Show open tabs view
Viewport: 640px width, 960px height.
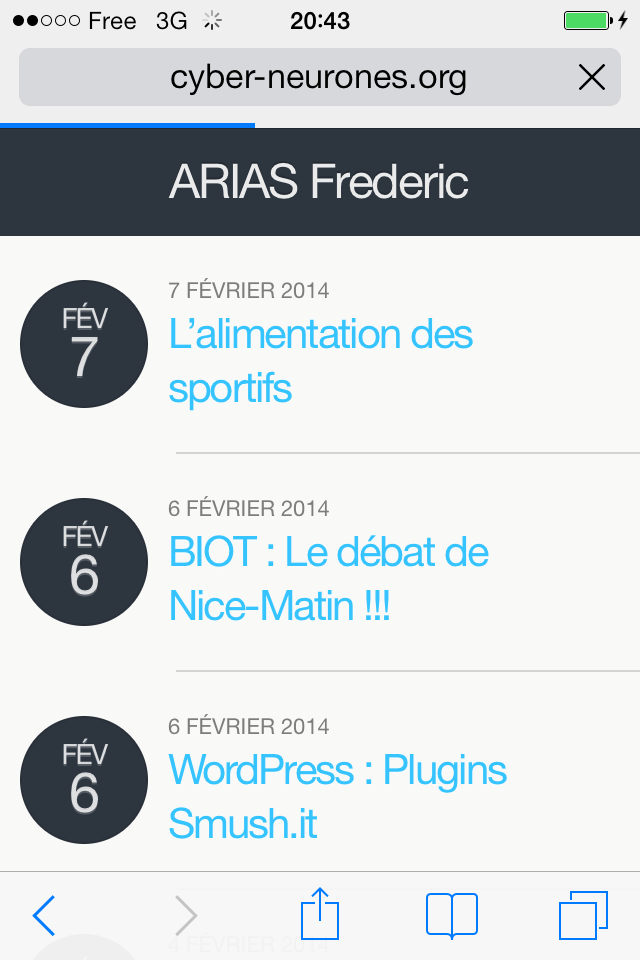583,915
